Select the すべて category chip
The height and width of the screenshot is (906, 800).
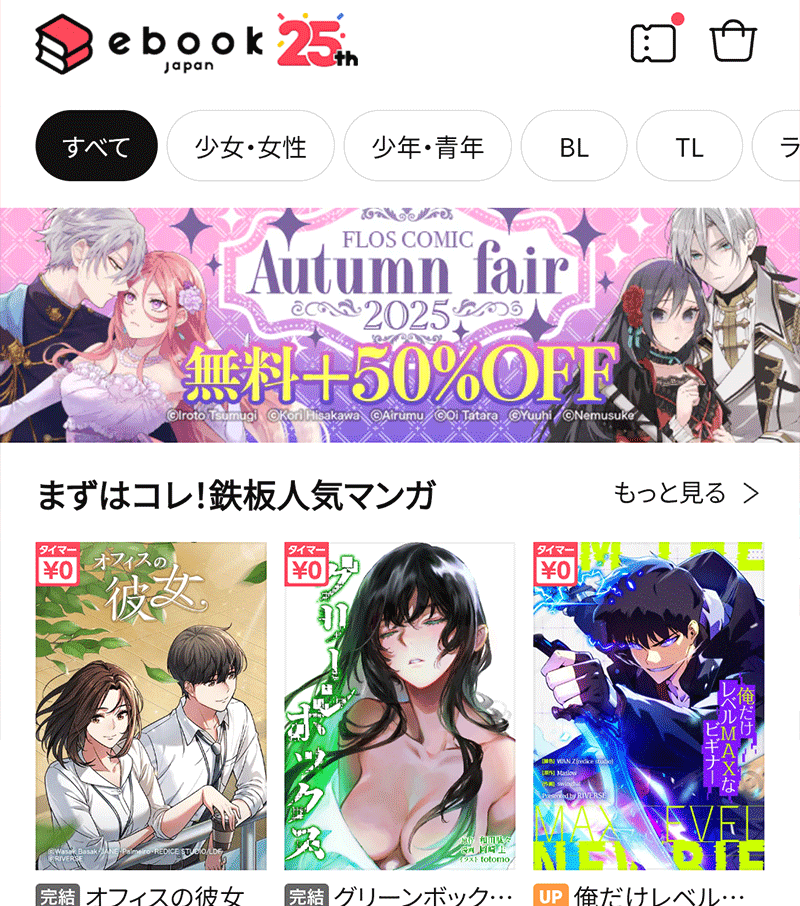point(97,146)
